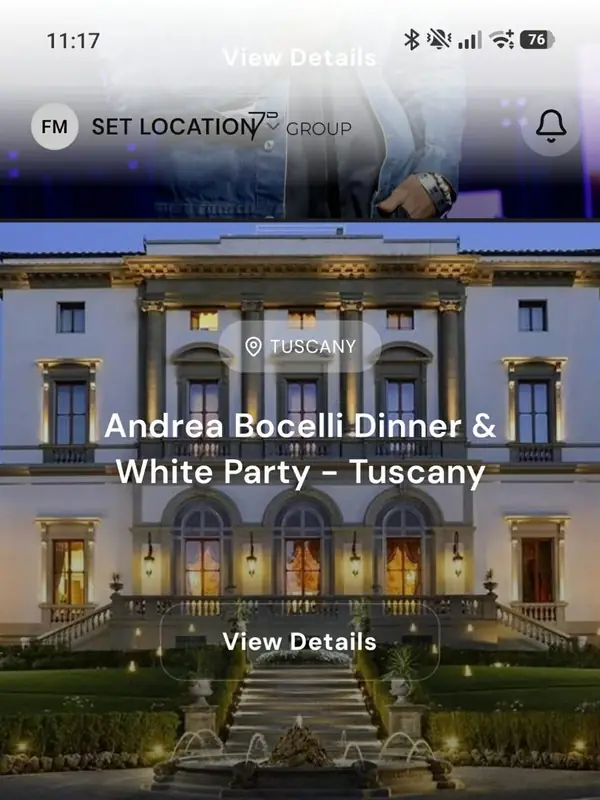Open the Andrea Bocelli Dinner & White Party card
This screenshot has width=600, height=800.
[300, 448]
